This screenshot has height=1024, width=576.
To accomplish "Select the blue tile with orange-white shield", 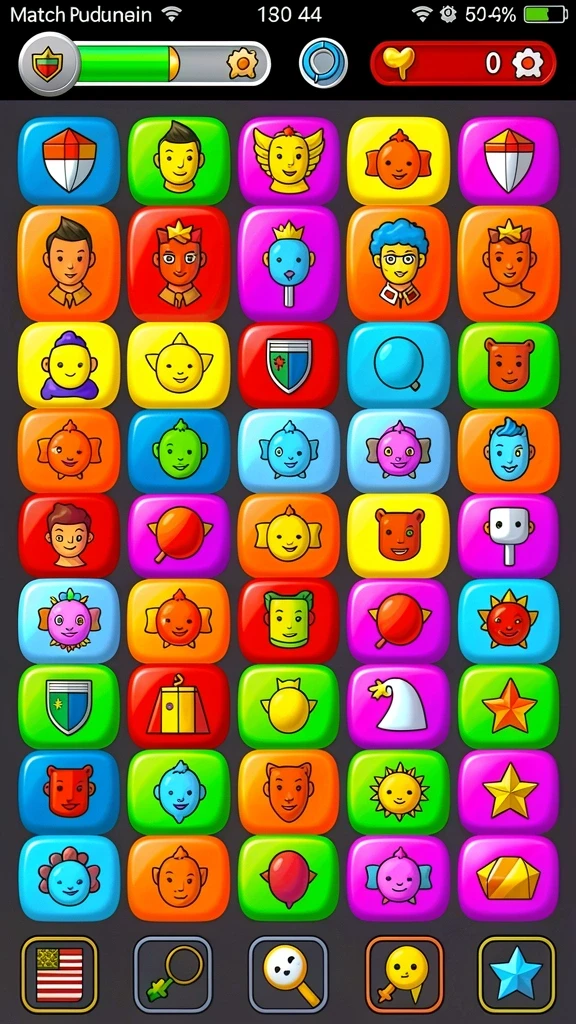I will click(69, 161).
